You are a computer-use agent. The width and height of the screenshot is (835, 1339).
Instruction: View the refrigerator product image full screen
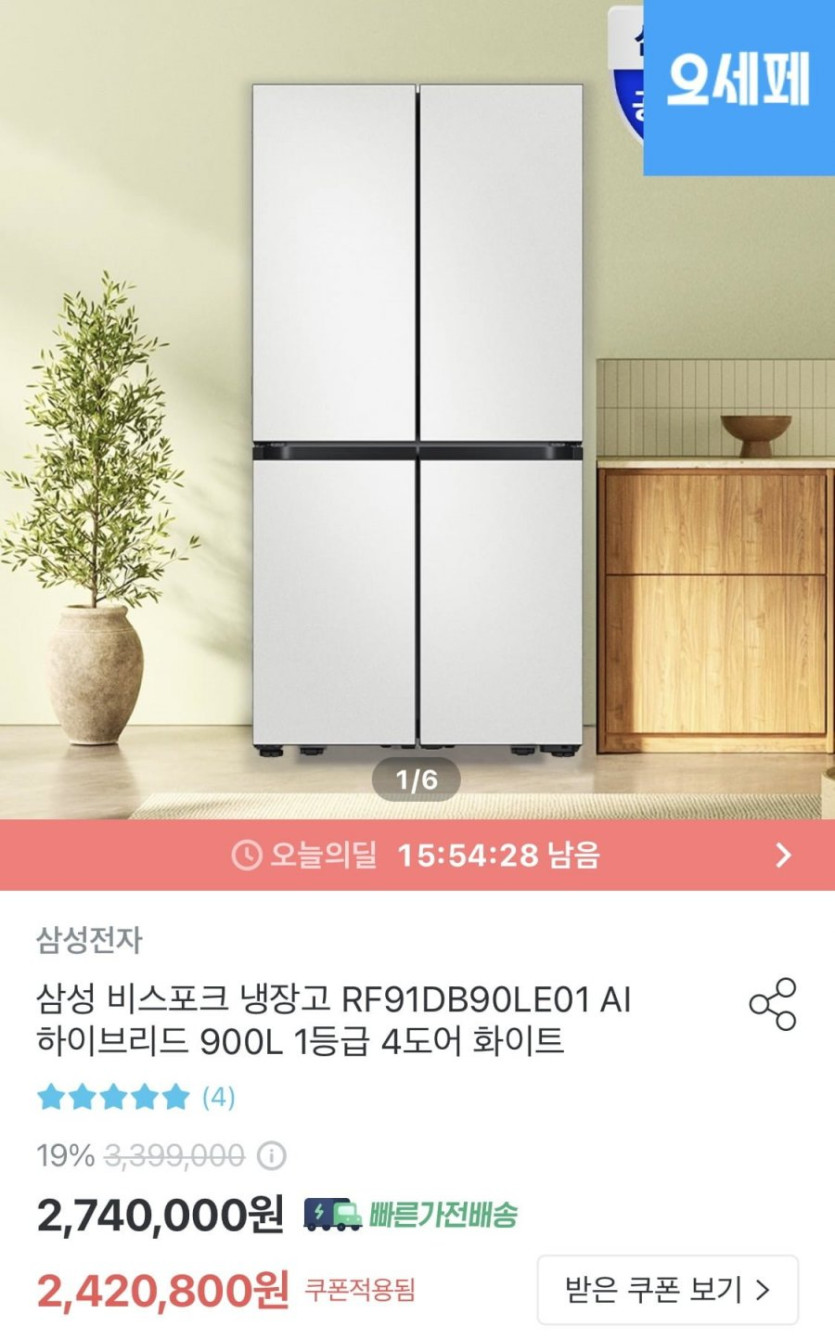(x=417, y=420)
